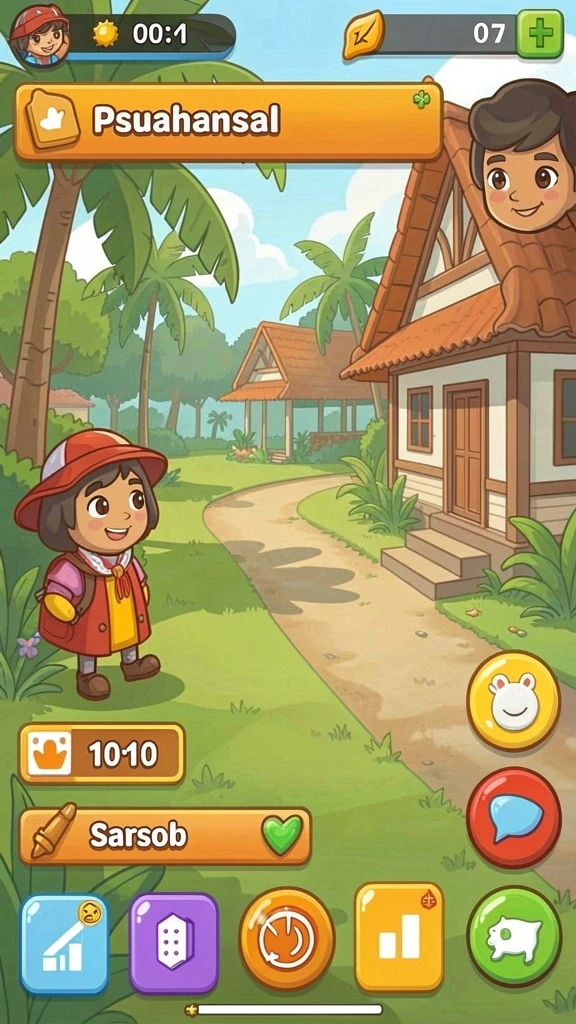
Task: Tap the green plus button to add currency
Action: [539, 34]
